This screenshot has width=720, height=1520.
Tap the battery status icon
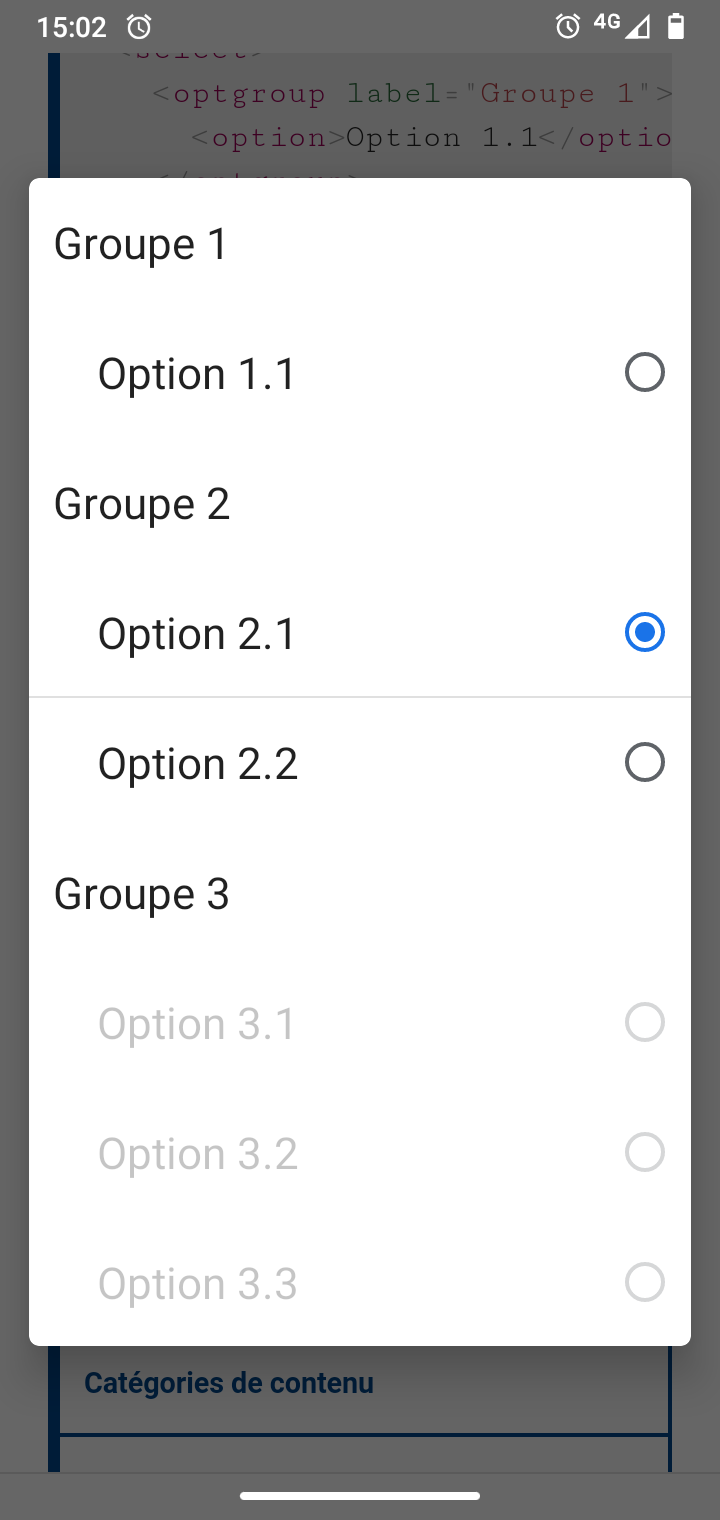tap(677, 26)
